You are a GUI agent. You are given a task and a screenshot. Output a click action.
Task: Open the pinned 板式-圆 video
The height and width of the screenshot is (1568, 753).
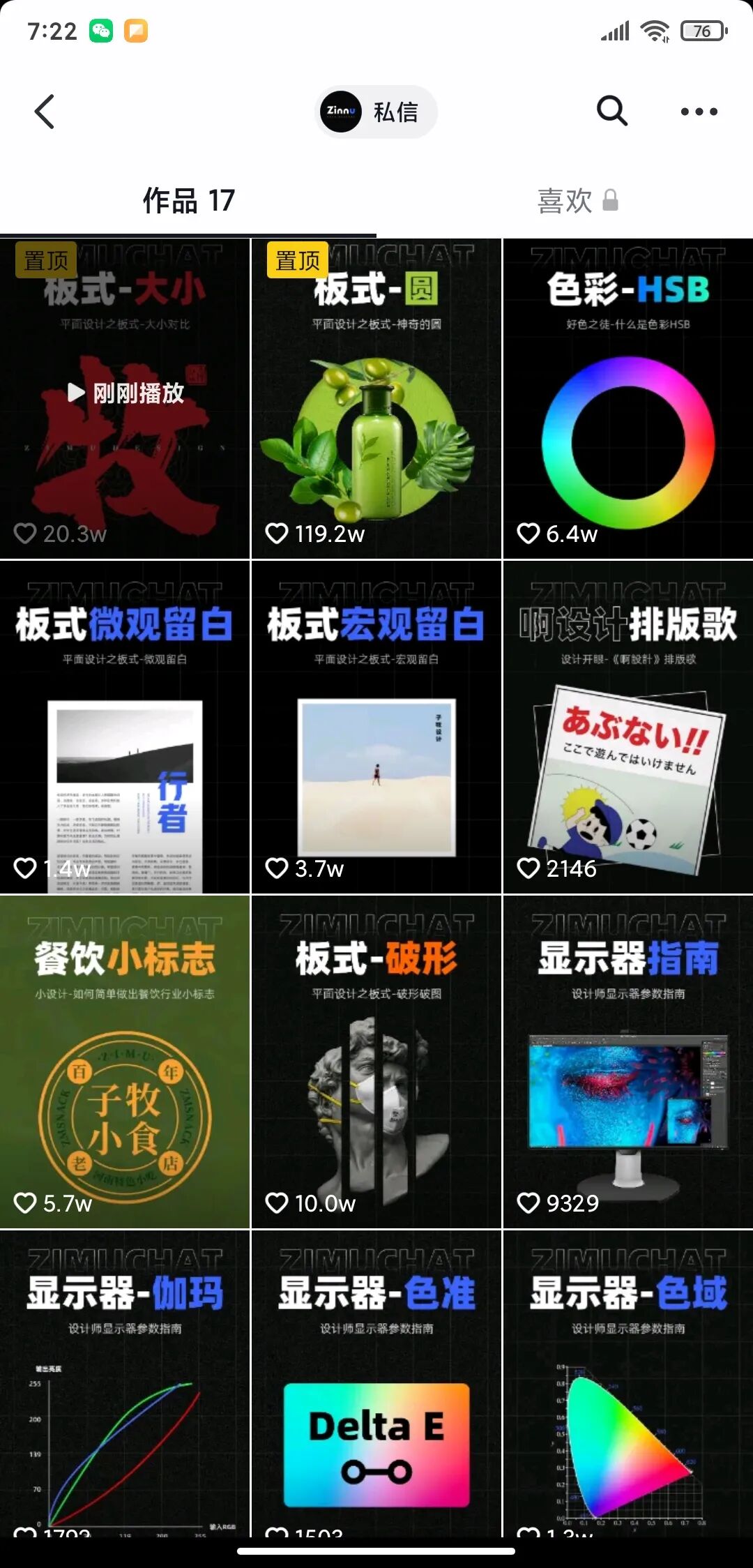coord(376,399)
